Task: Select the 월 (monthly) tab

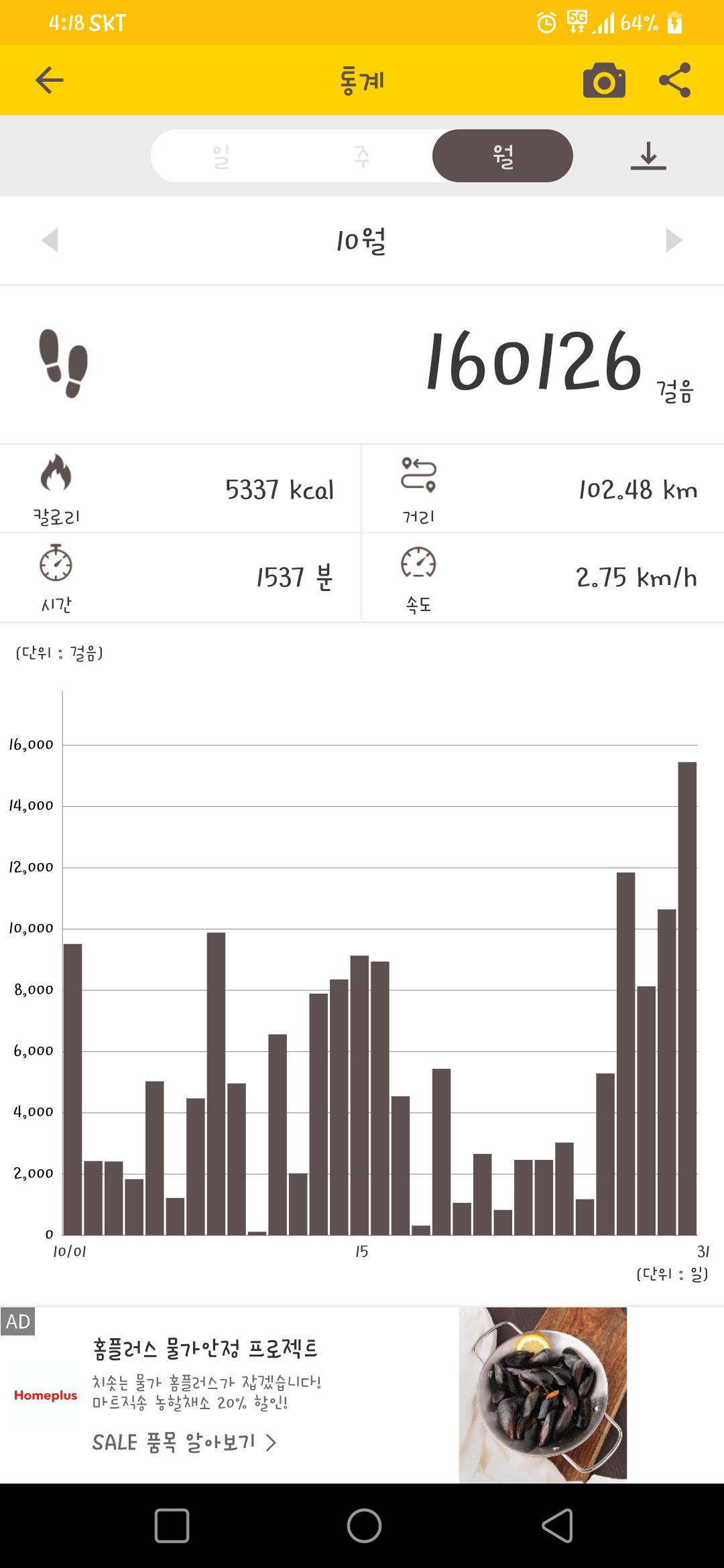Action: (503, 156)
